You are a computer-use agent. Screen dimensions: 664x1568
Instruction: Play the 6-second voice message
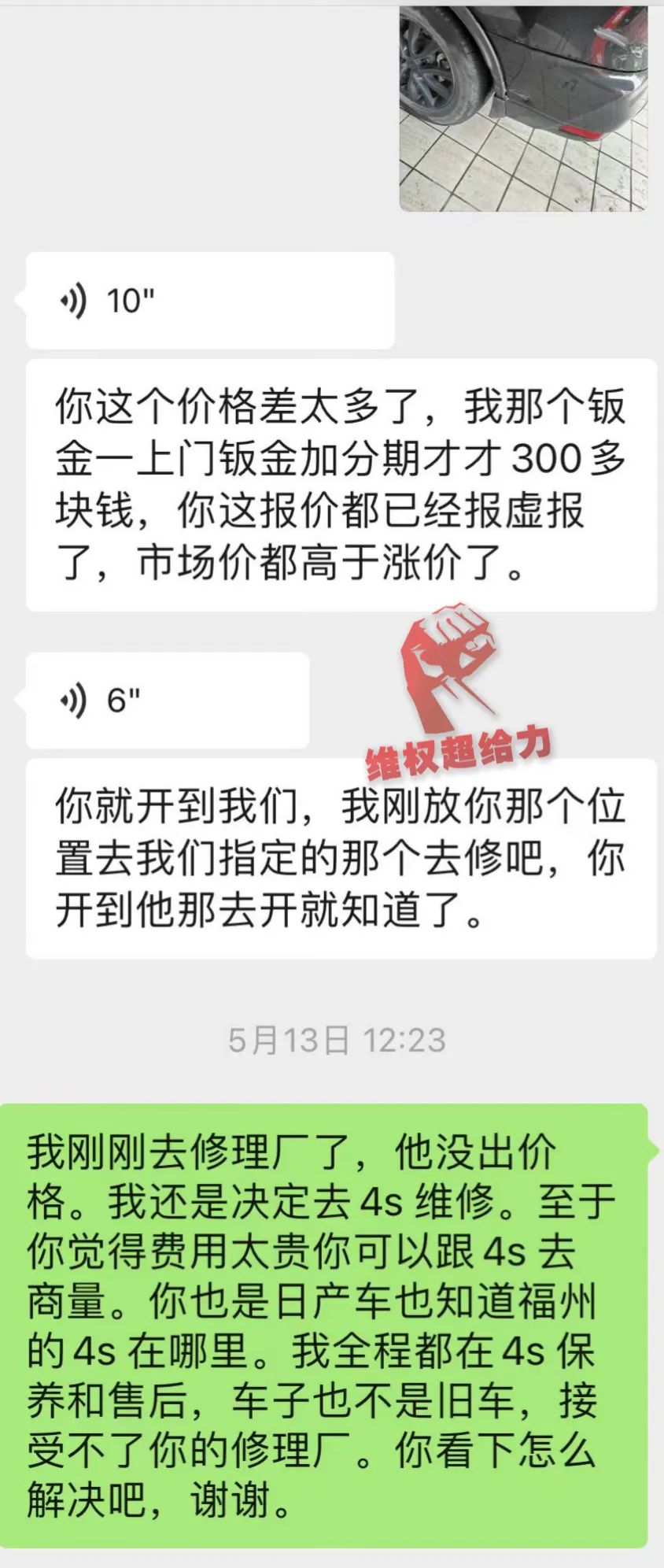167,700
